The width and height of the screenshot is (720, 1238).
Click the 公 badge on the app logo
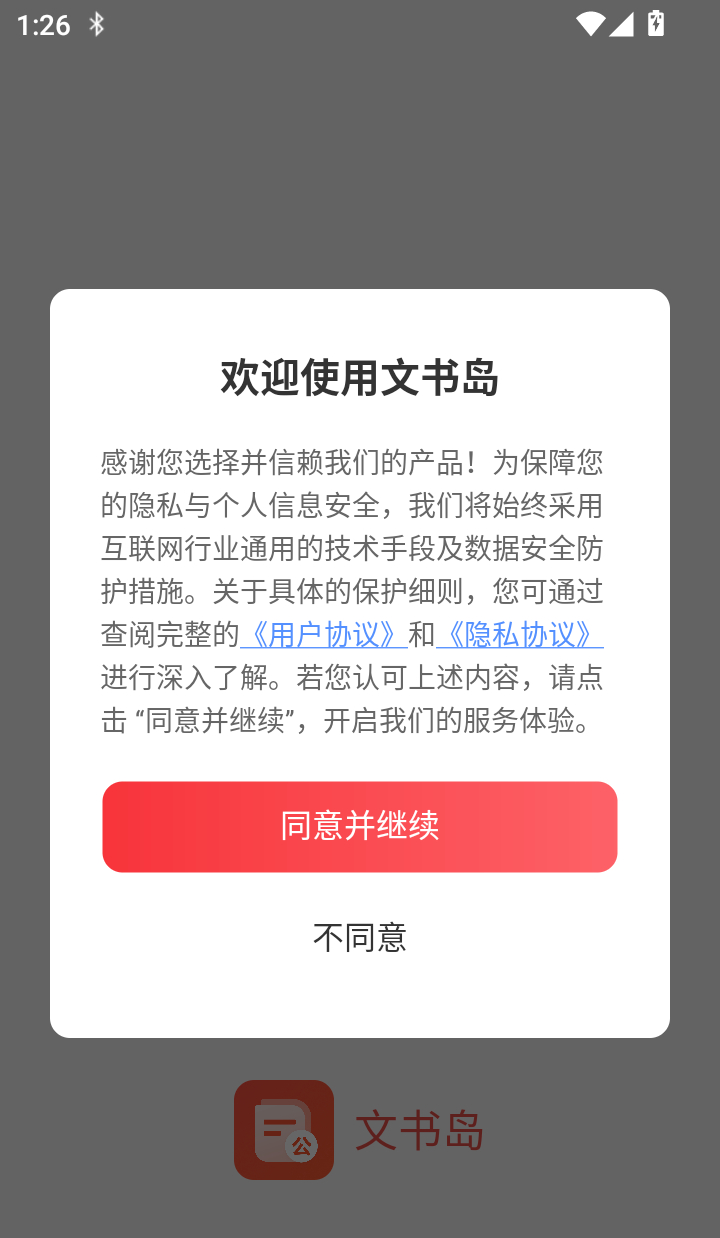(x=302, y=1145)
